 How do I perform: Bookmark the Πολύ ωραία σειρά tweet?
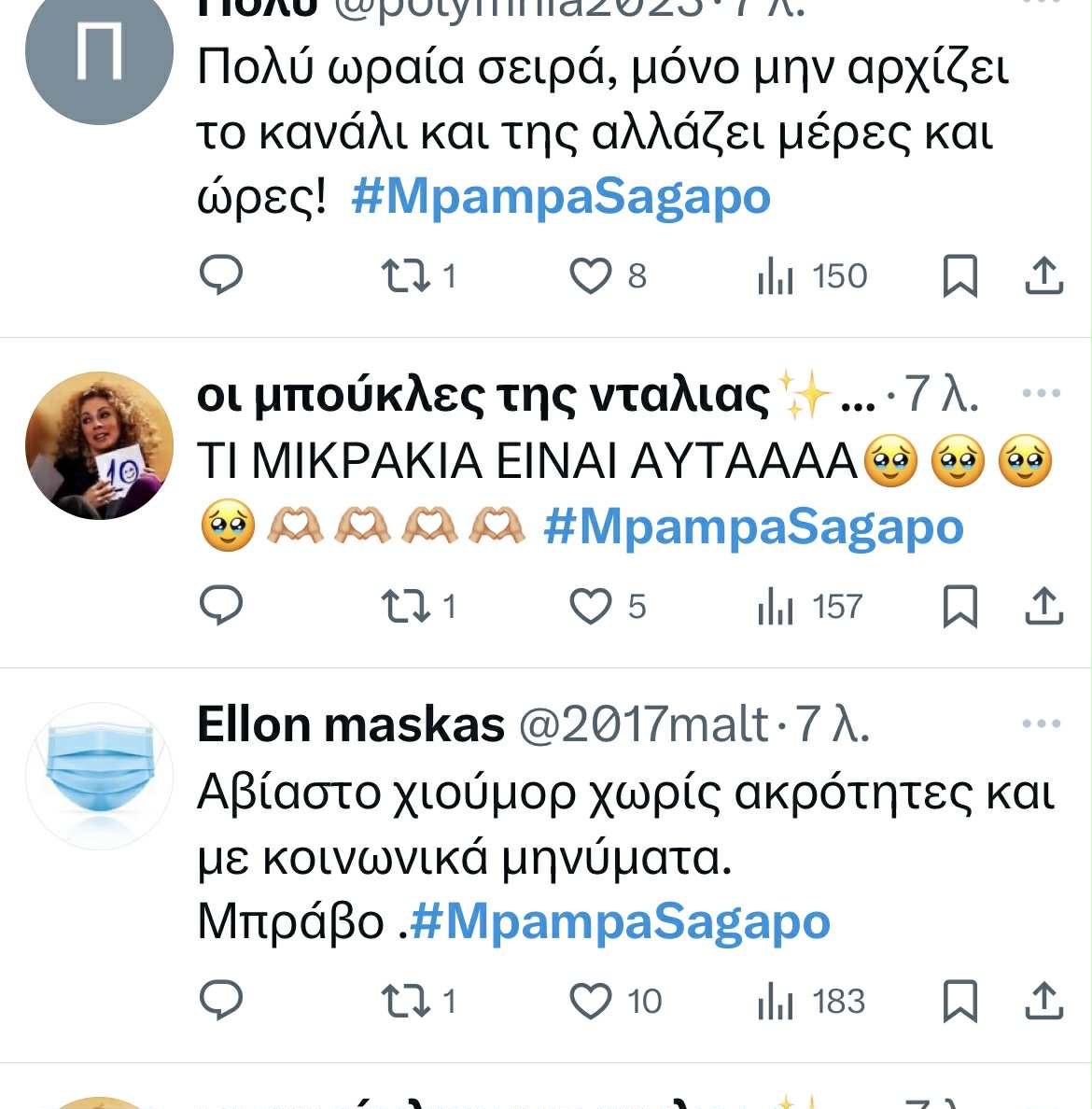tap(960, 276)
